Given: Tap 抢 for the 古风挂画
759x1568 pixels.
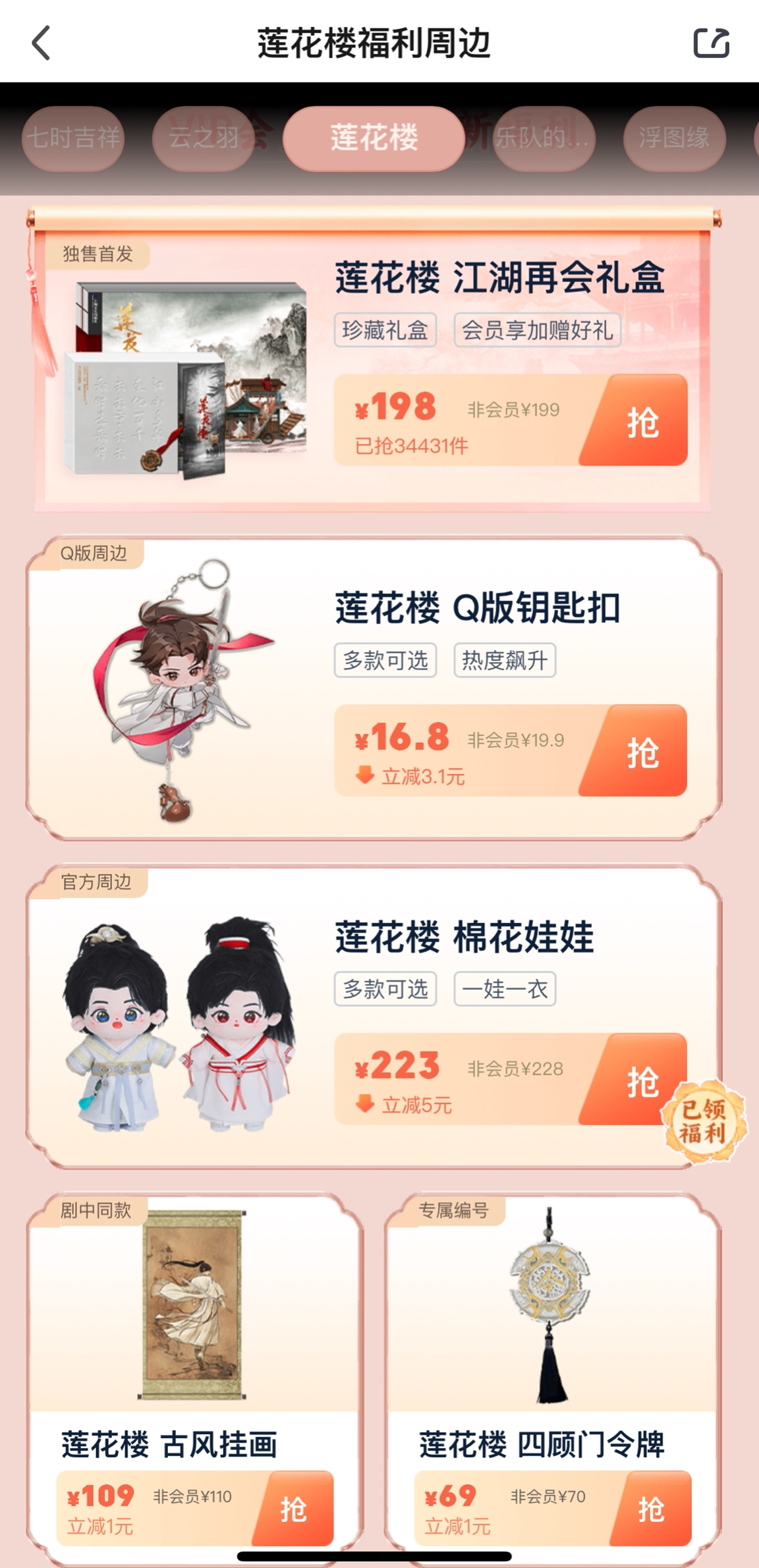Looking at the screenshot, I should (294, 1508).
